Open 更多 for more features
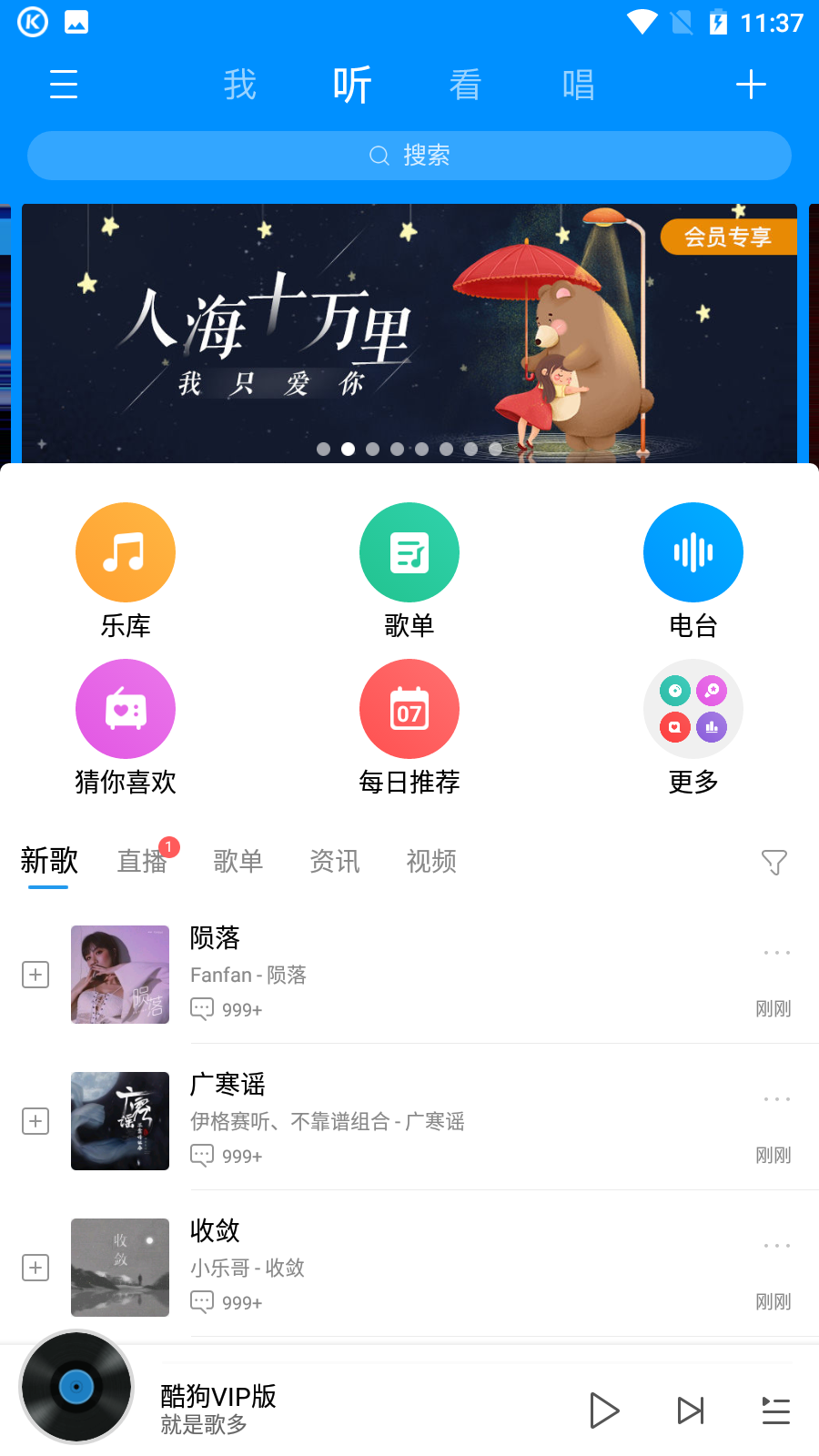Screen dimensions: 819x1456 (x=693, y=710)
